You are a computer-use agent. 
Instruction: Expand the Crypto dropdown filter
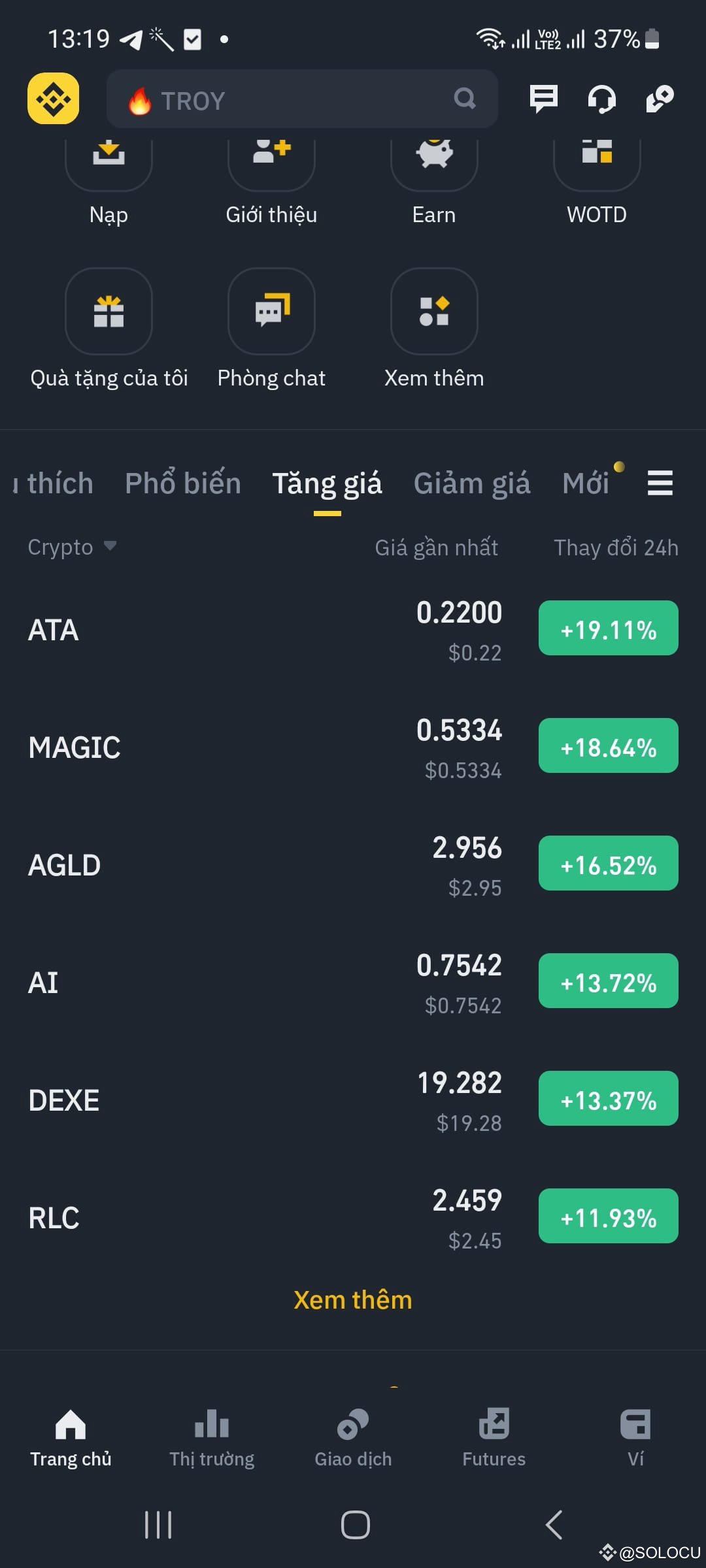pos(72,547)
